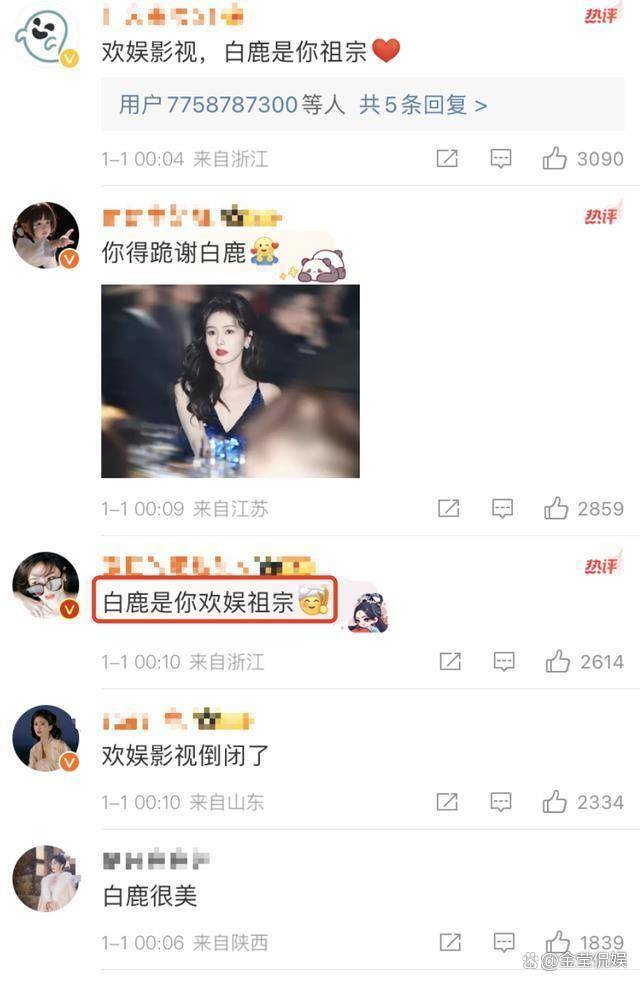View the profile of the '白鹿很美' commenter
This screenshot has width=640, height=984.
coord(45,878)
